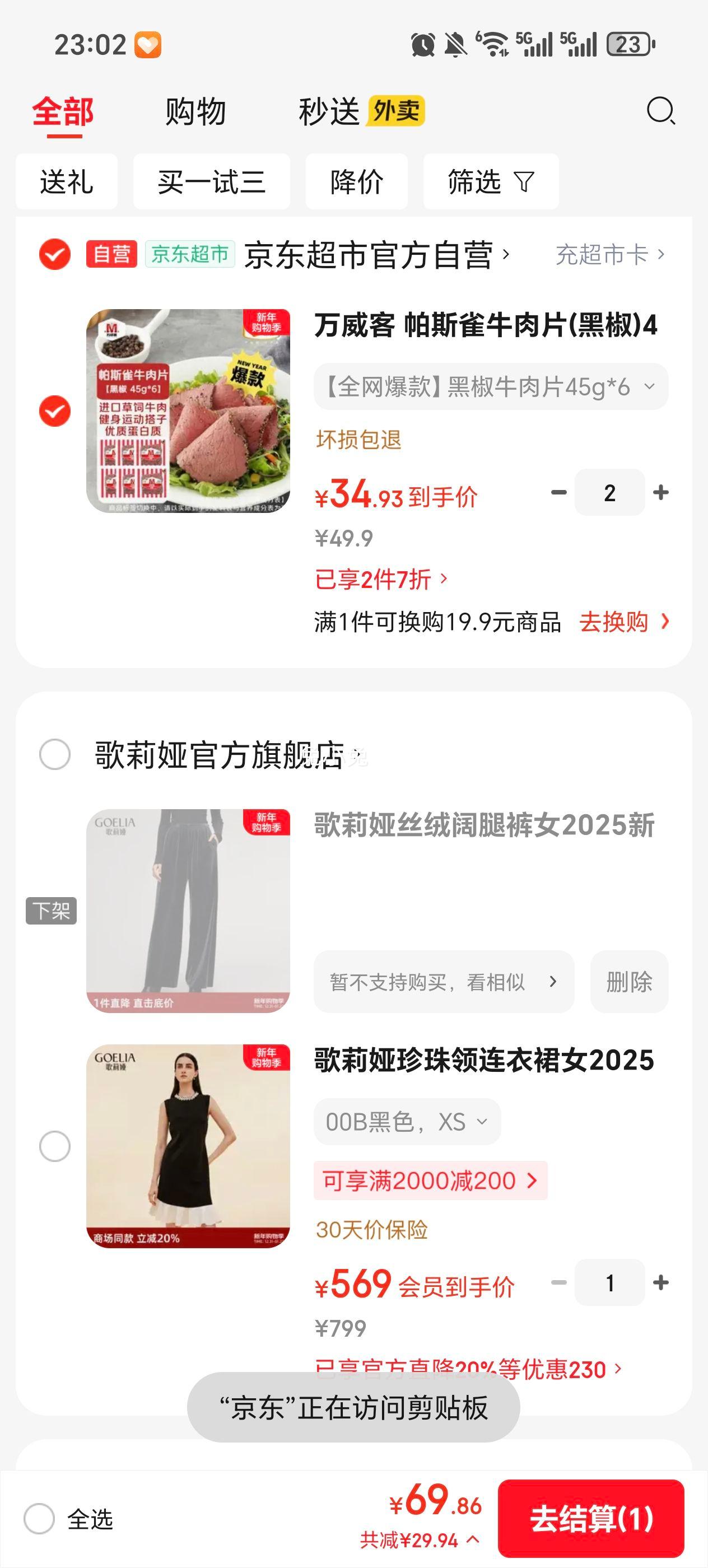Switch to the 秒送 外卖 tab

(x=362, y=111)
